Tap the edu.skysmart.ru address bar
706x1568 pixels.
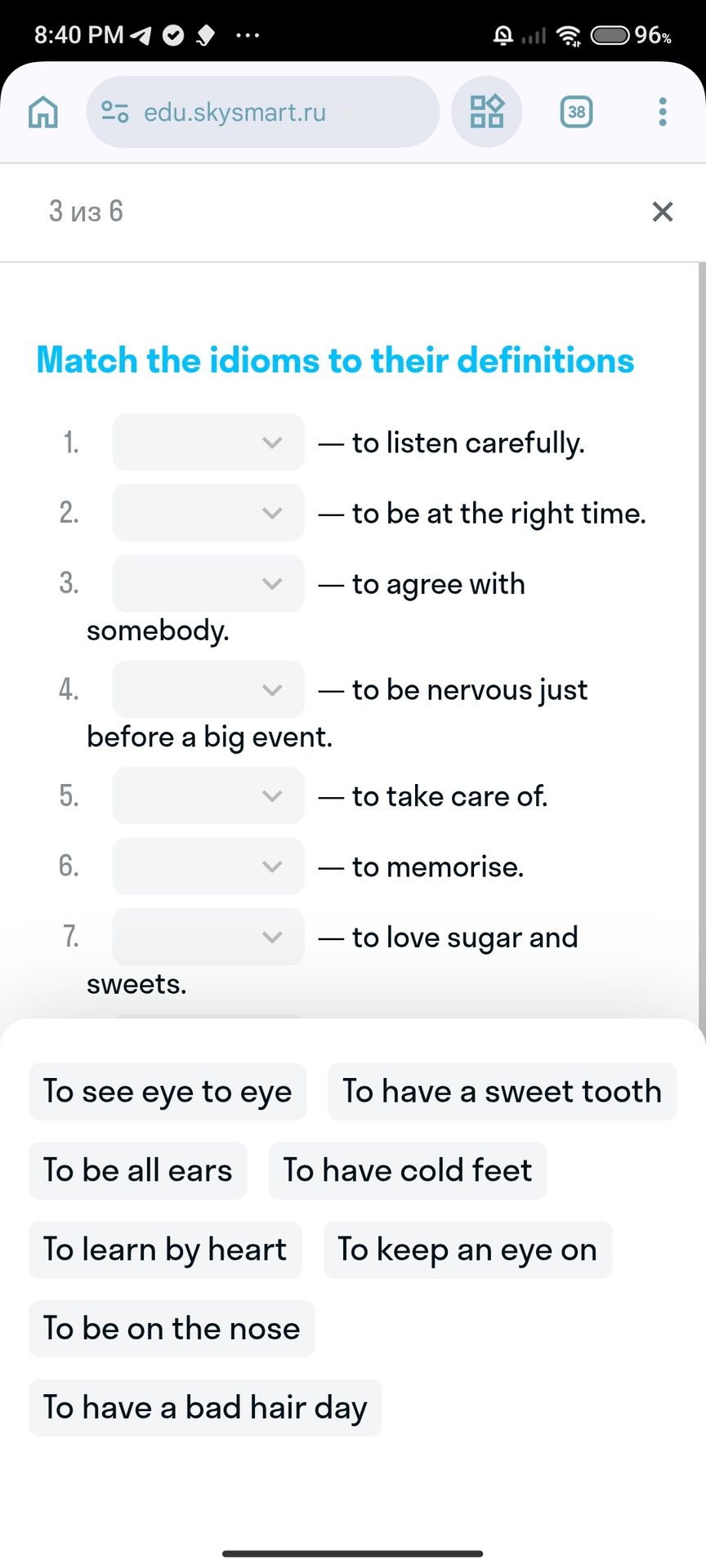(262, 112)
